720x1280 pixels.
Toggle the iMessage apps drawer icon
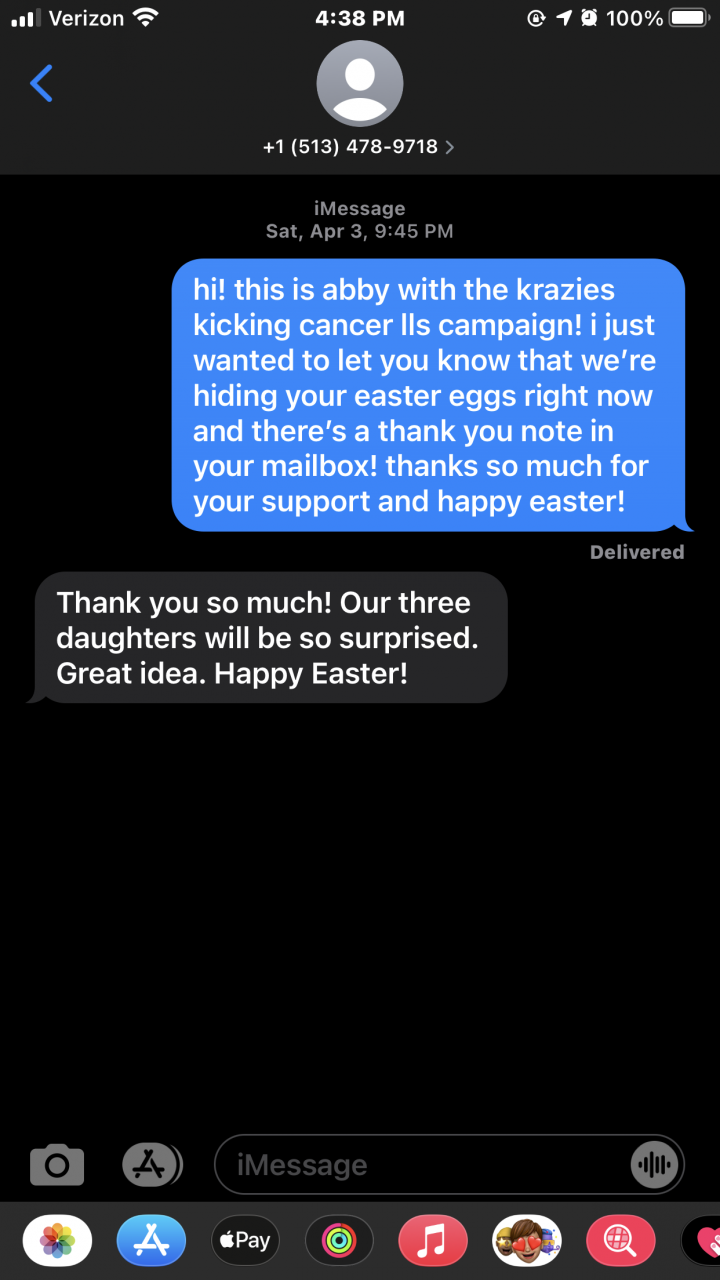[x=152, y=1164]
